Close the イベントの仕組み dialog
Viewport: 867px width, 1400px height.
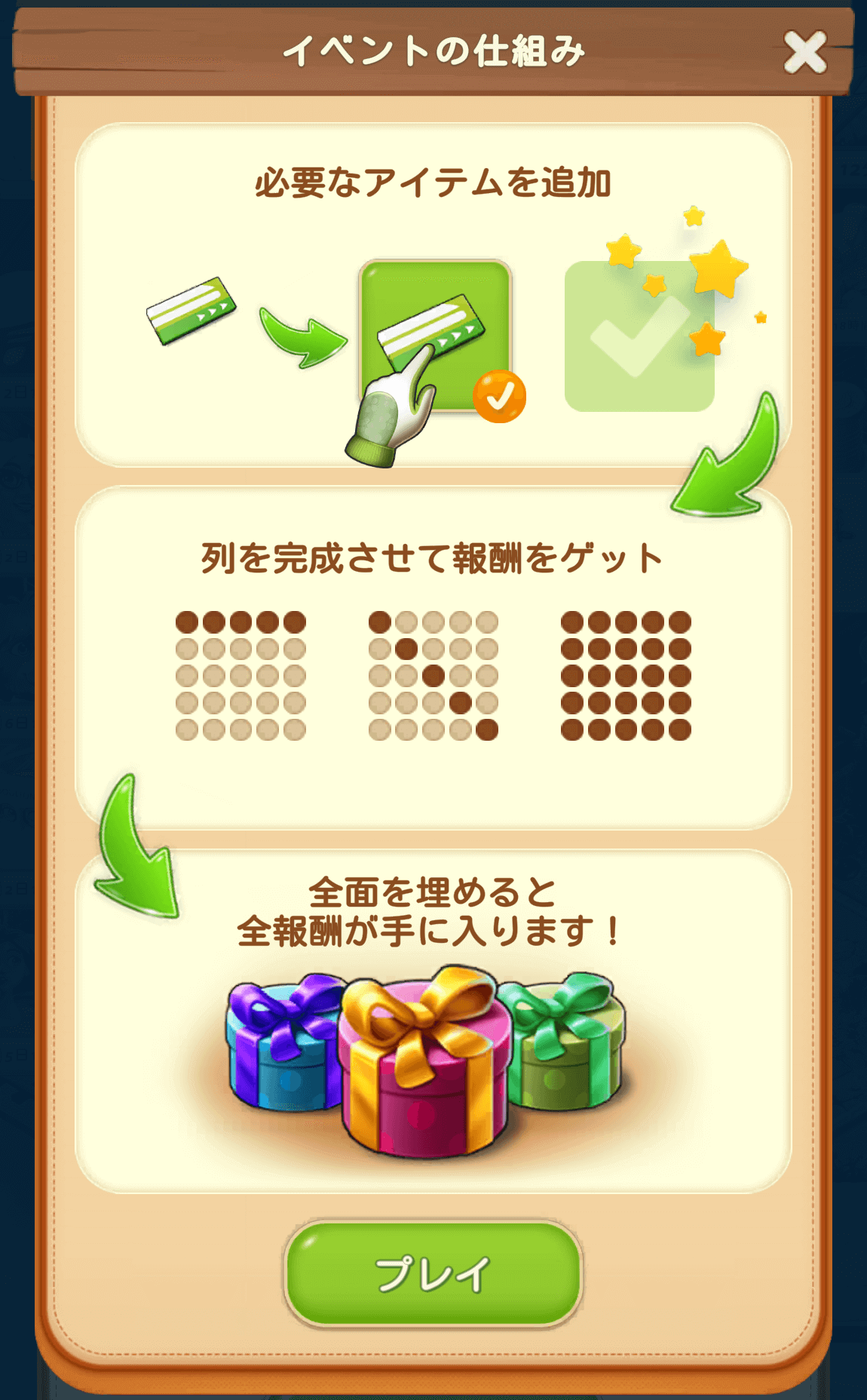(x=804, y=52)
